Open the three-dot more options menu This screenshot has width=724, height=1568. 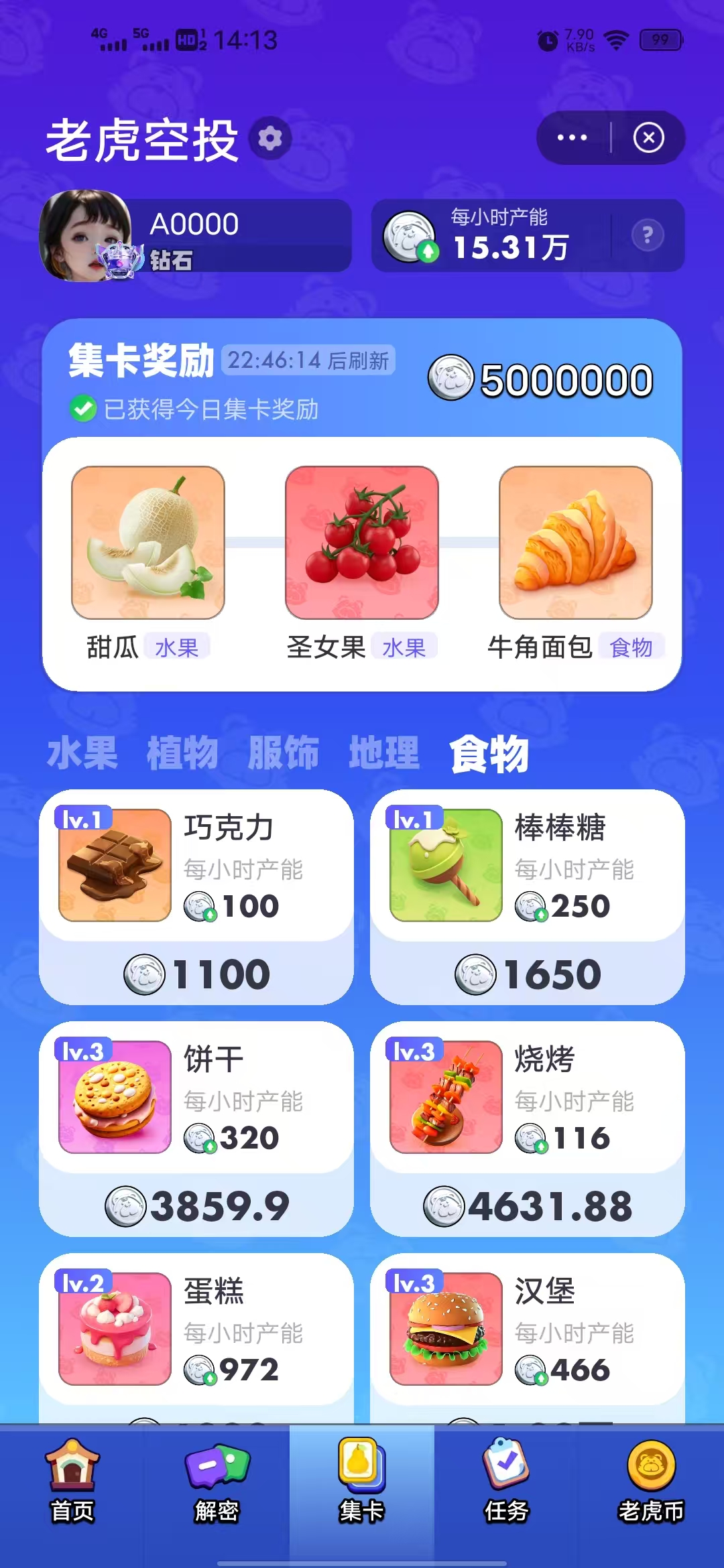pos(572,138)
